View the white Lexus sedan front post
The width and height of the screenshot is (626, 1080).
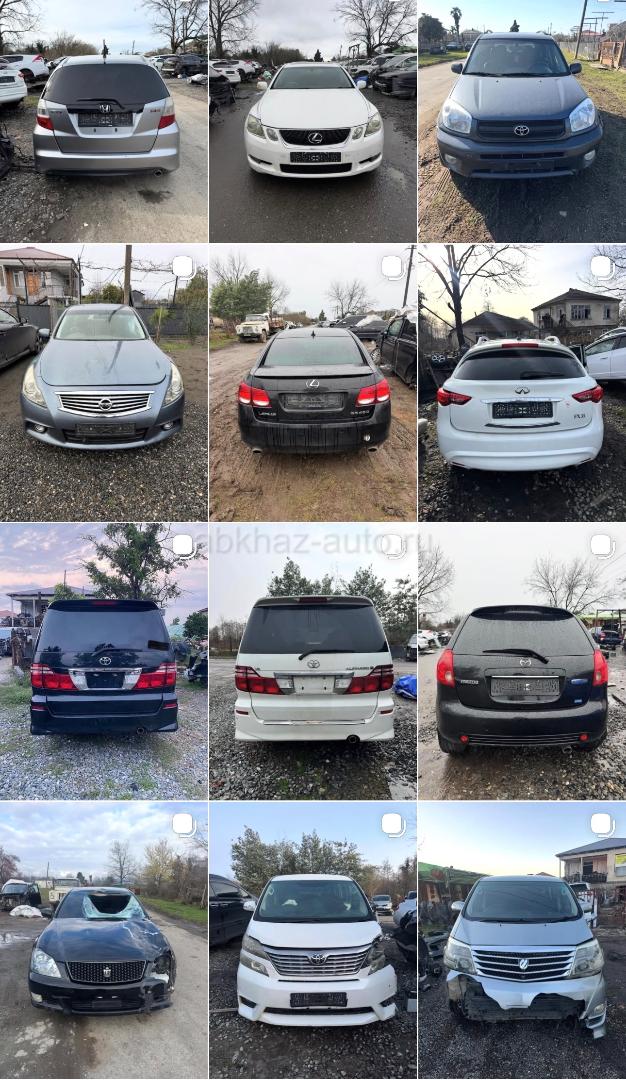313,121
